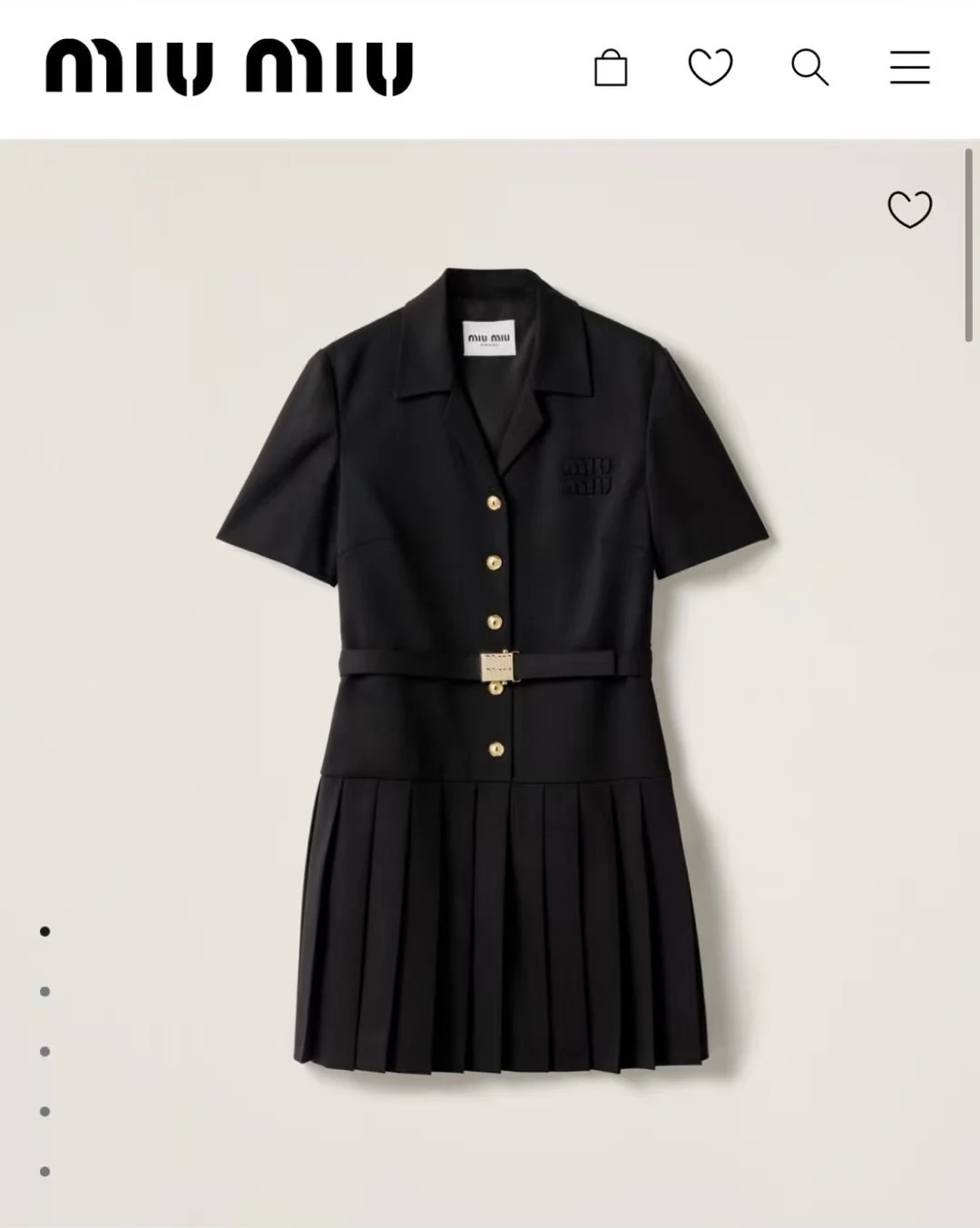Open the shopping bag

coord(611,68)
